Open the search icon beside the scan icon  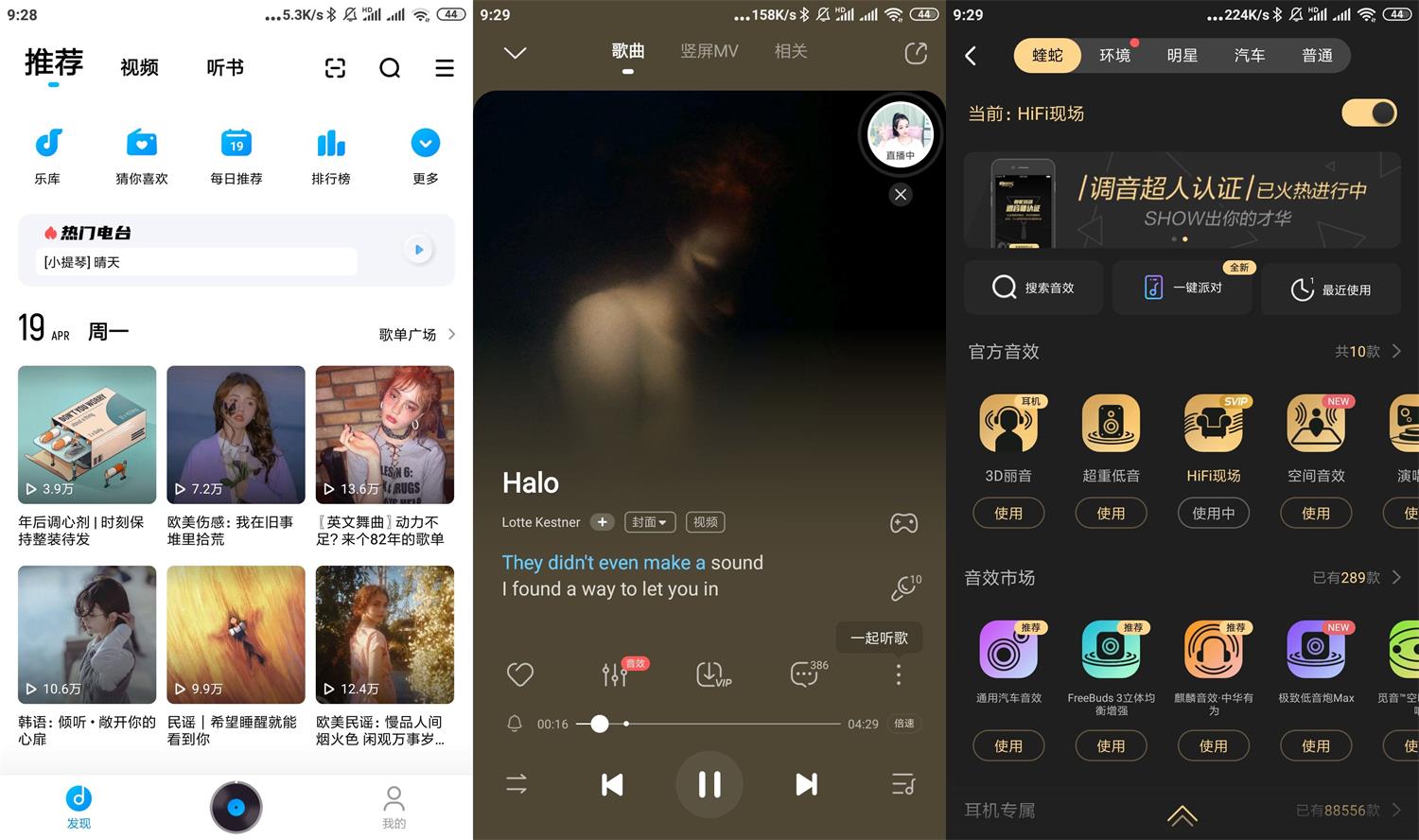click(390, 68)
